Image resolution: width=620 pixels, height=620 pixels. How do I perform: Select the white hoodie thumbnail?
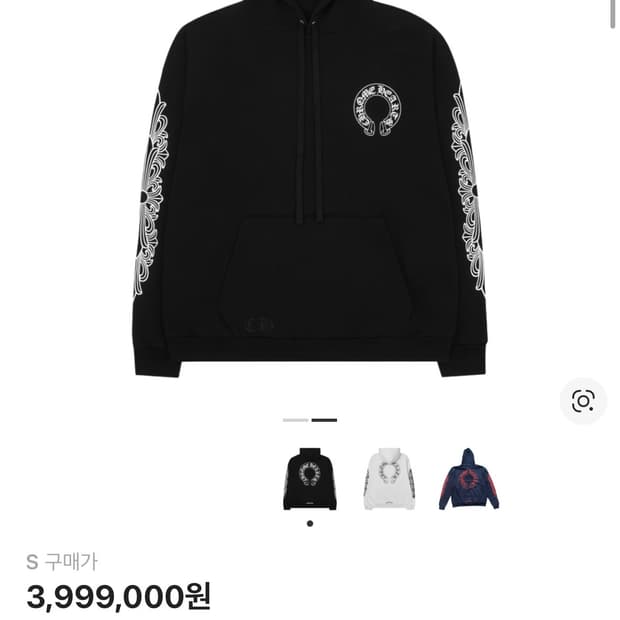(389, 479)
